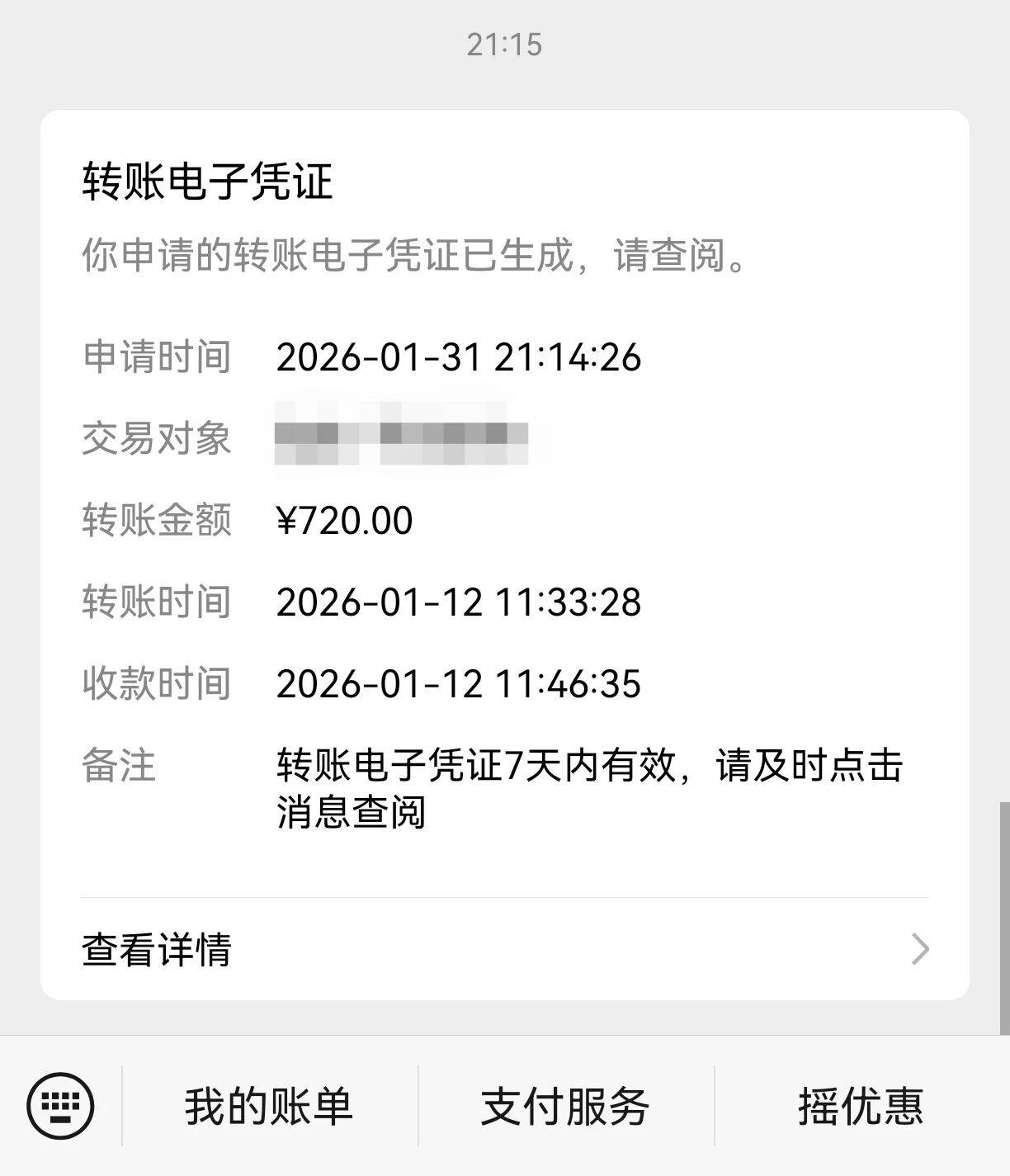
Task: Open the 我的账单 menu
Action: click(269, 1106)
